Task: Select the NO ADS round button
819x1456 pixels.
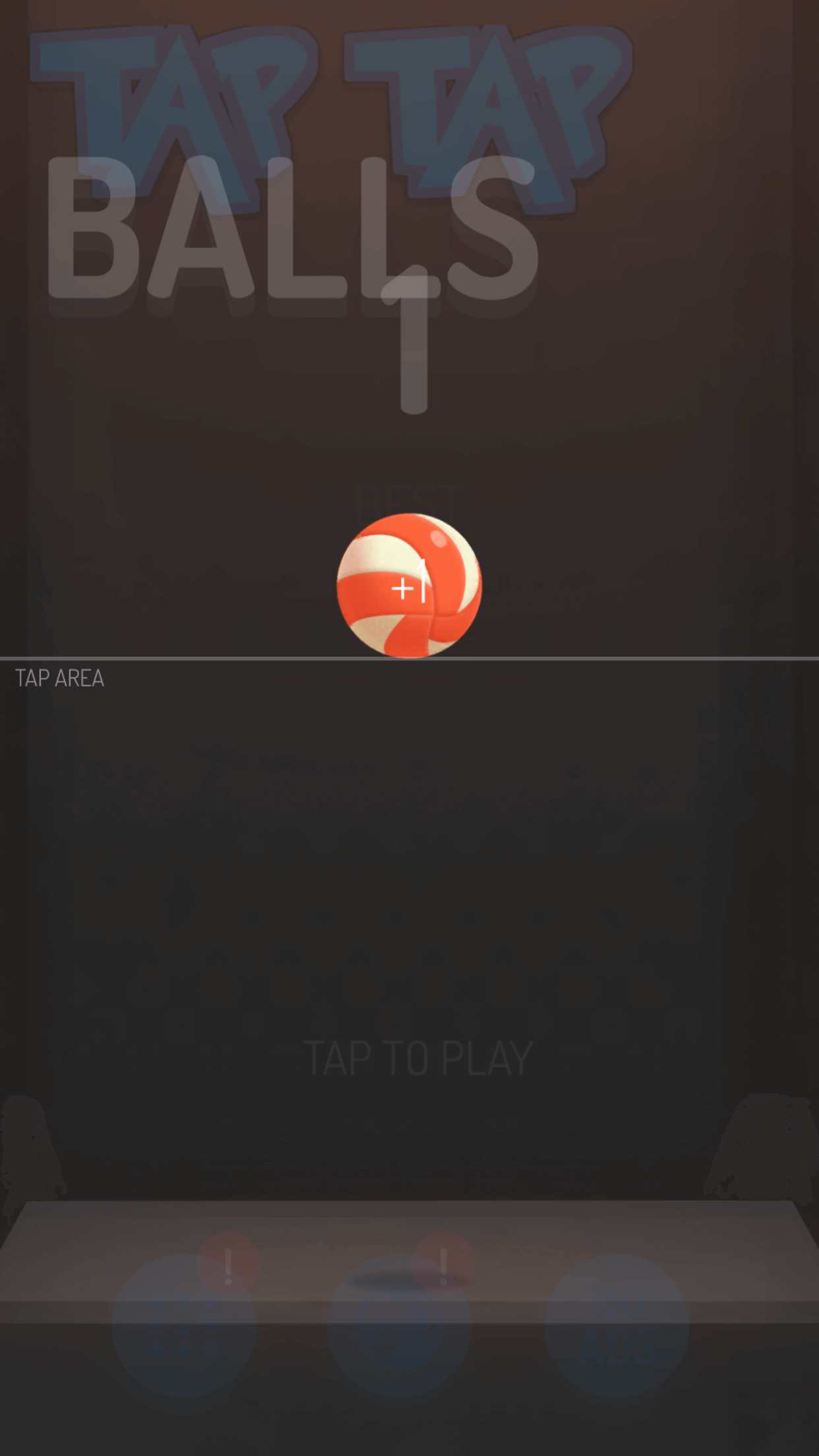Action: tap(617, 1325)
